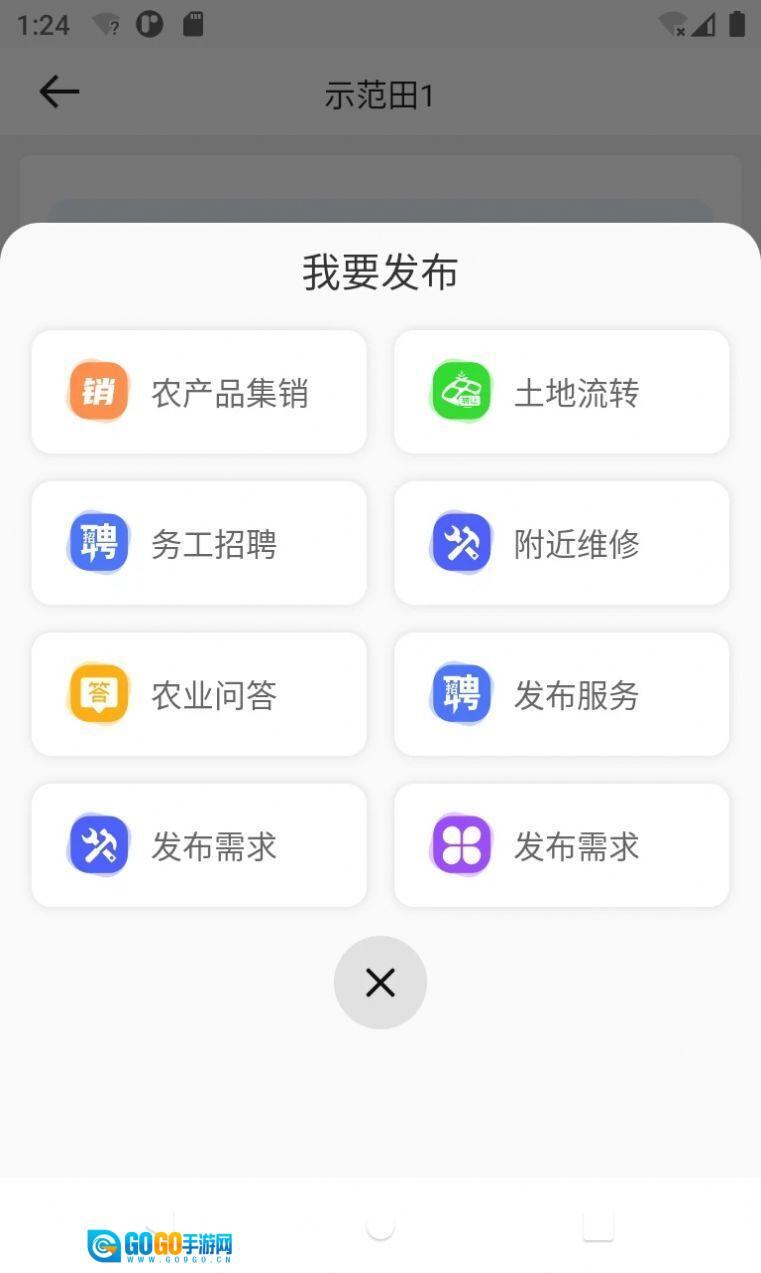Tap the 附近维修 card
The image size is (761, 1273).
561,543
